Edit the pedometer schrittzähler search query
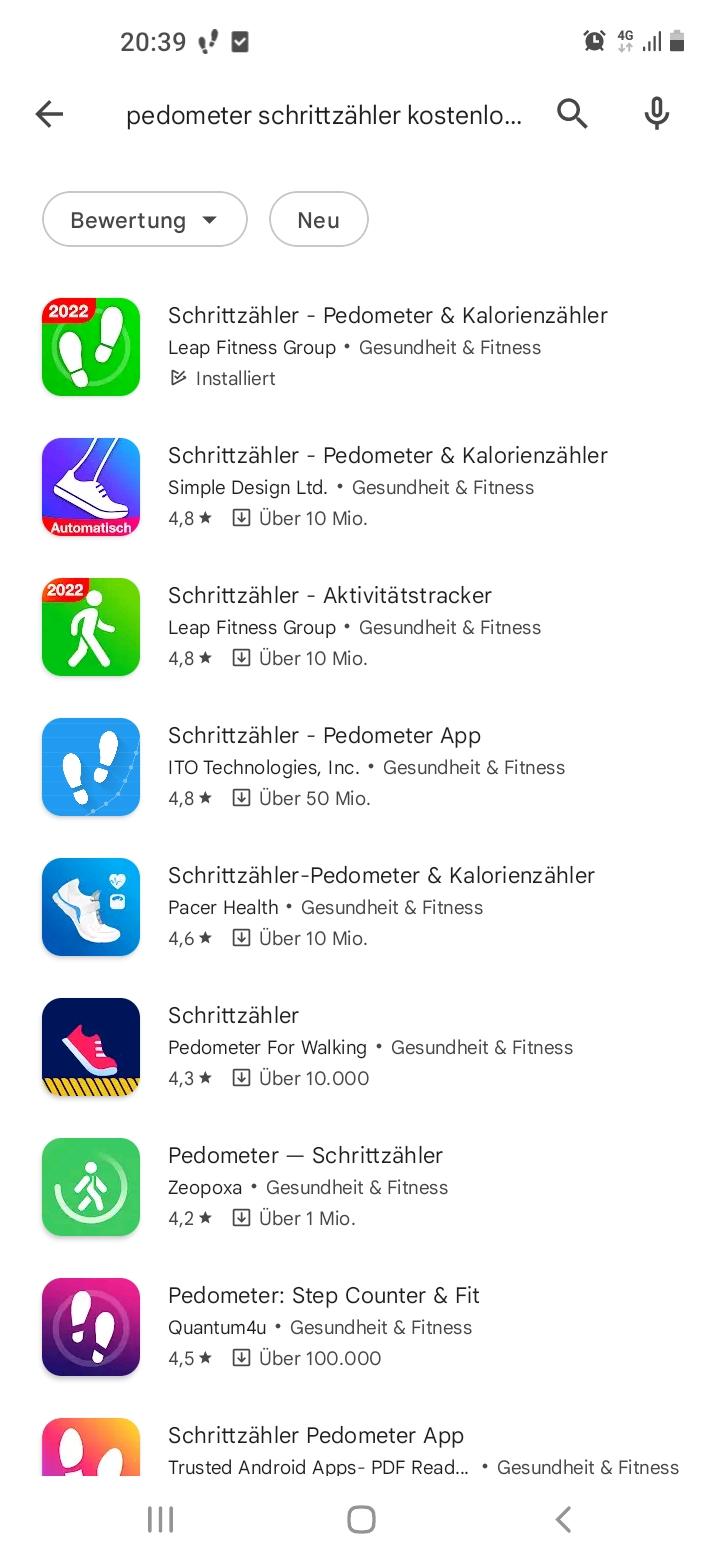 [324, 116]
